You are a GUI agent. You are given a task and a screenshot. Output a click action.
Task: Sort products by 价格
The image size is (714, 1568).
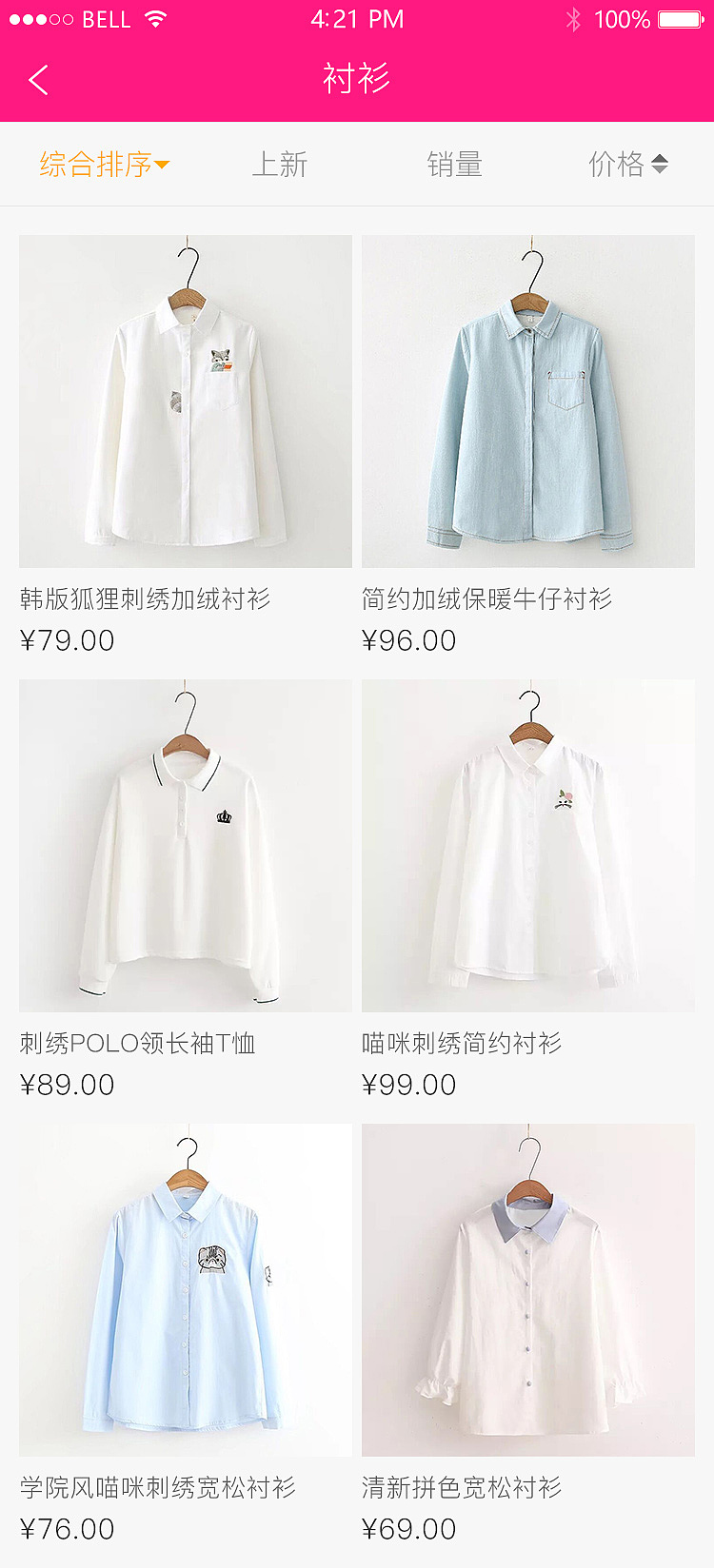627,165
